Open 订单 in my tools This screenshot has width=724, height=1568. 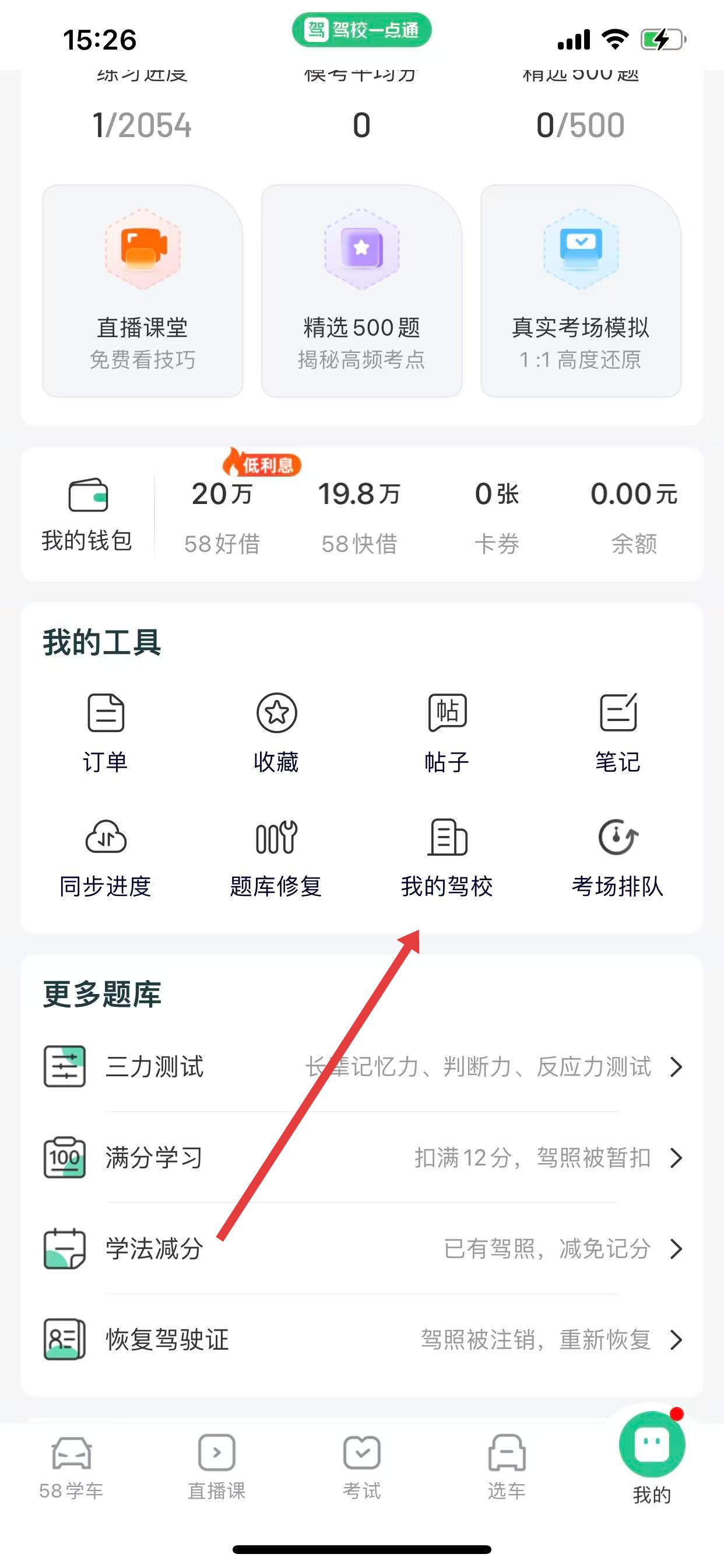(x=106, y=731)
